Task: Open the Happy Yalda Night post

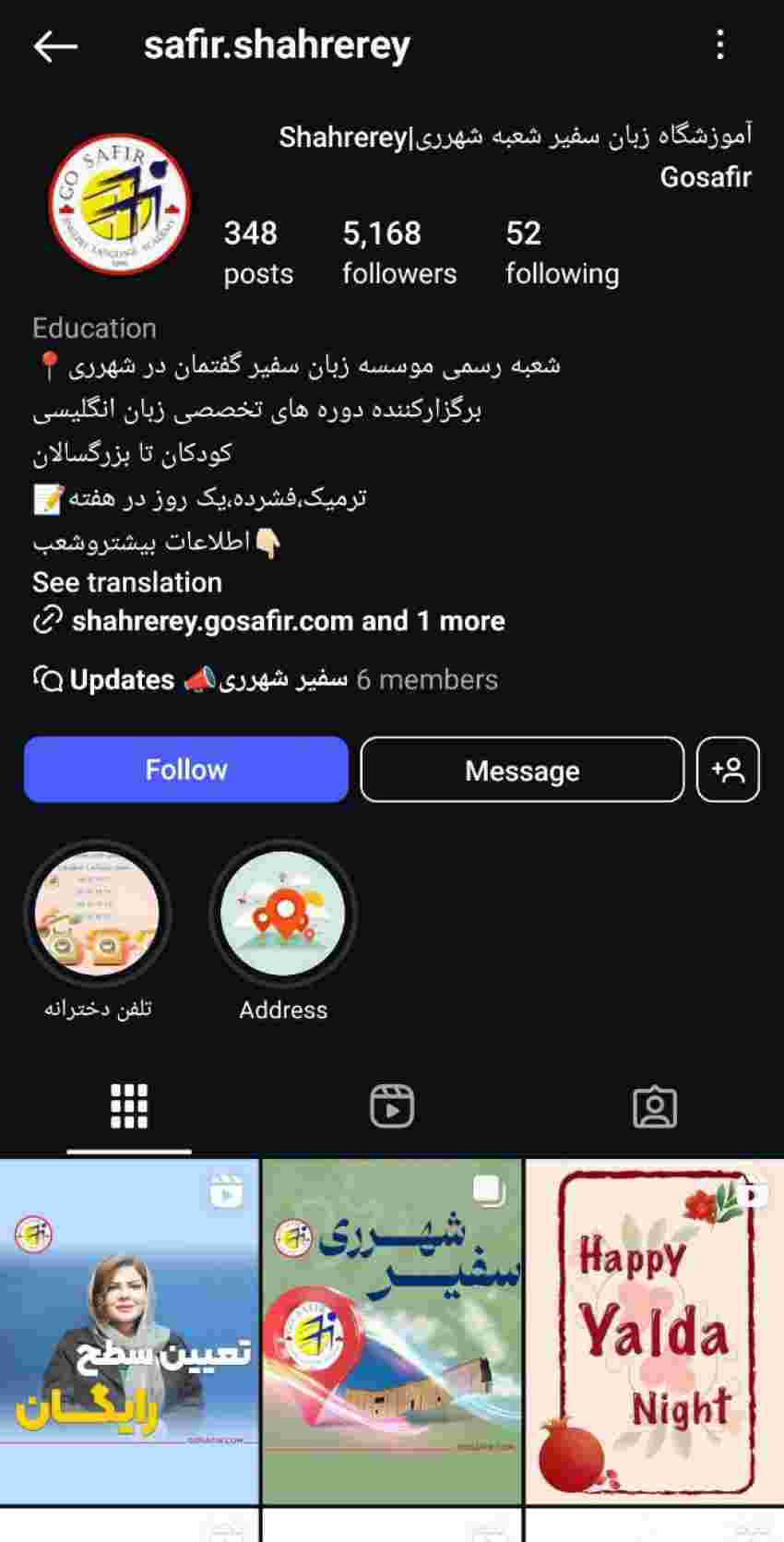Action: tap(655, 1332)
